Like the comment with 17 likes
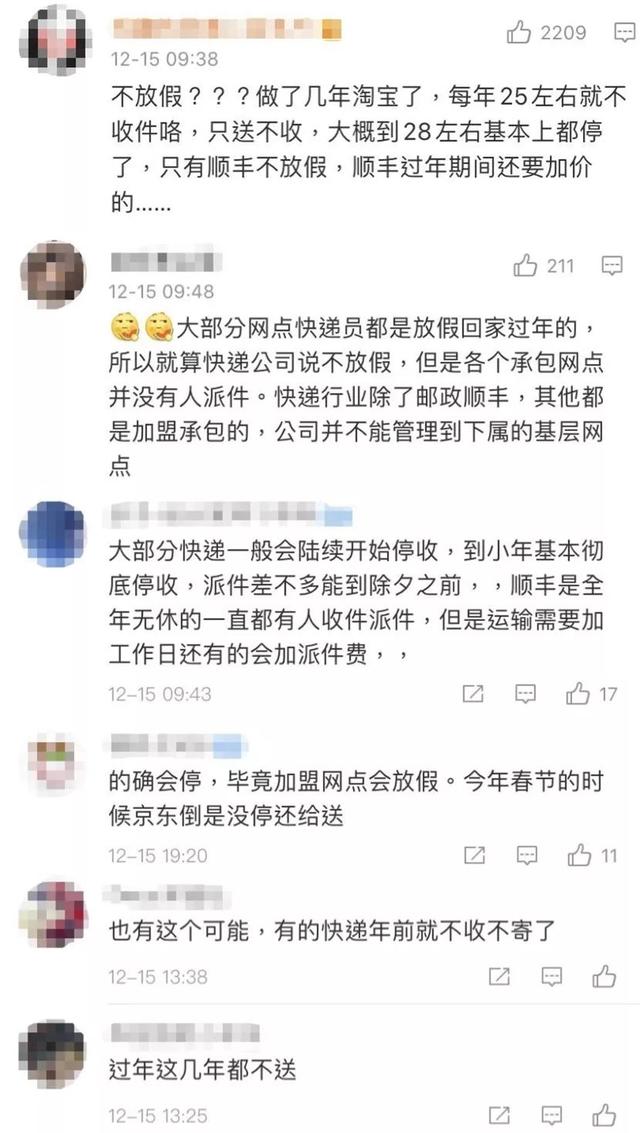640x1133 pixels. tap(579, 693)
